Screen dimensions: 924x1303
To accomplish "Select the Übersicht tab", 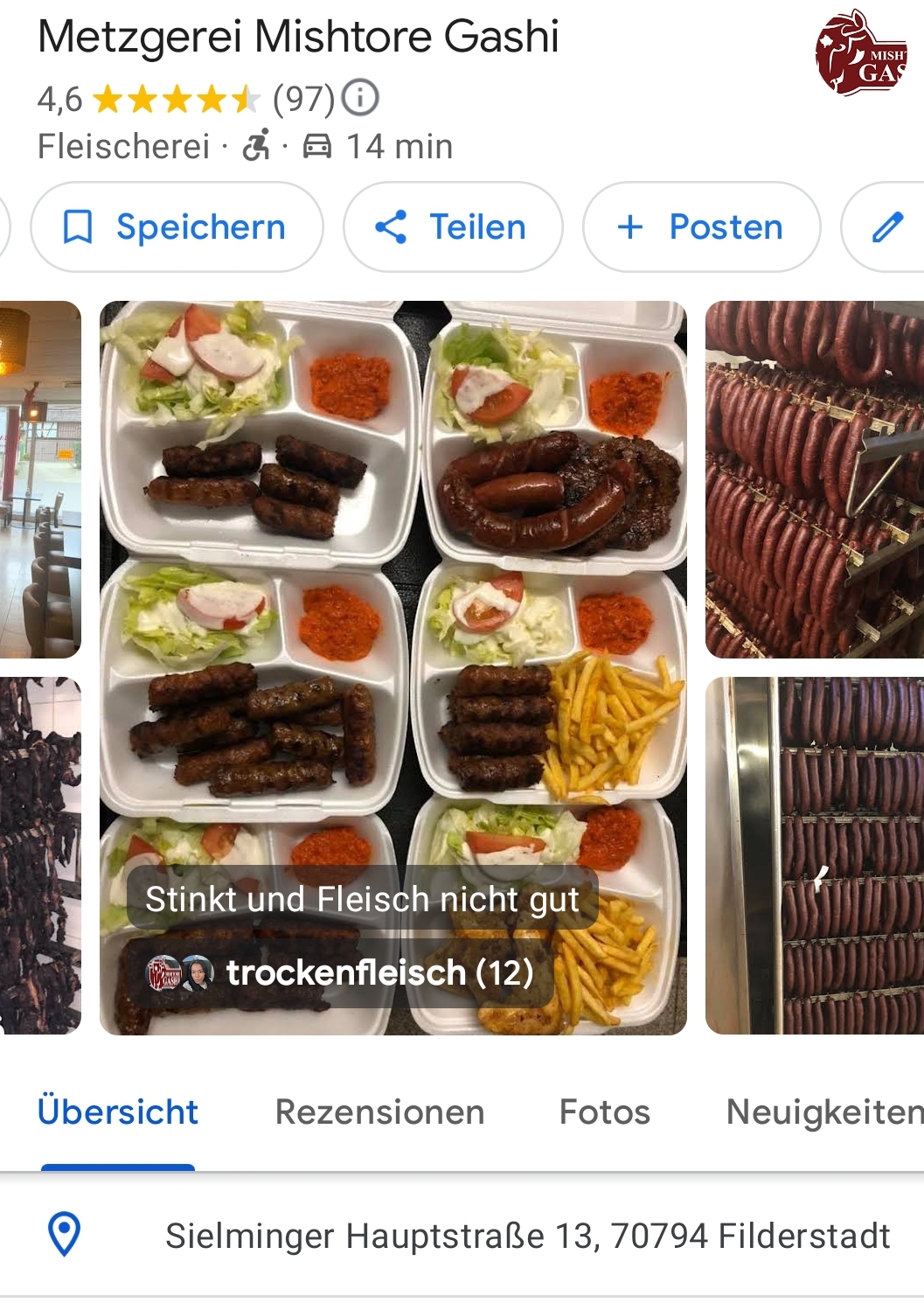I will (118, 1112).
